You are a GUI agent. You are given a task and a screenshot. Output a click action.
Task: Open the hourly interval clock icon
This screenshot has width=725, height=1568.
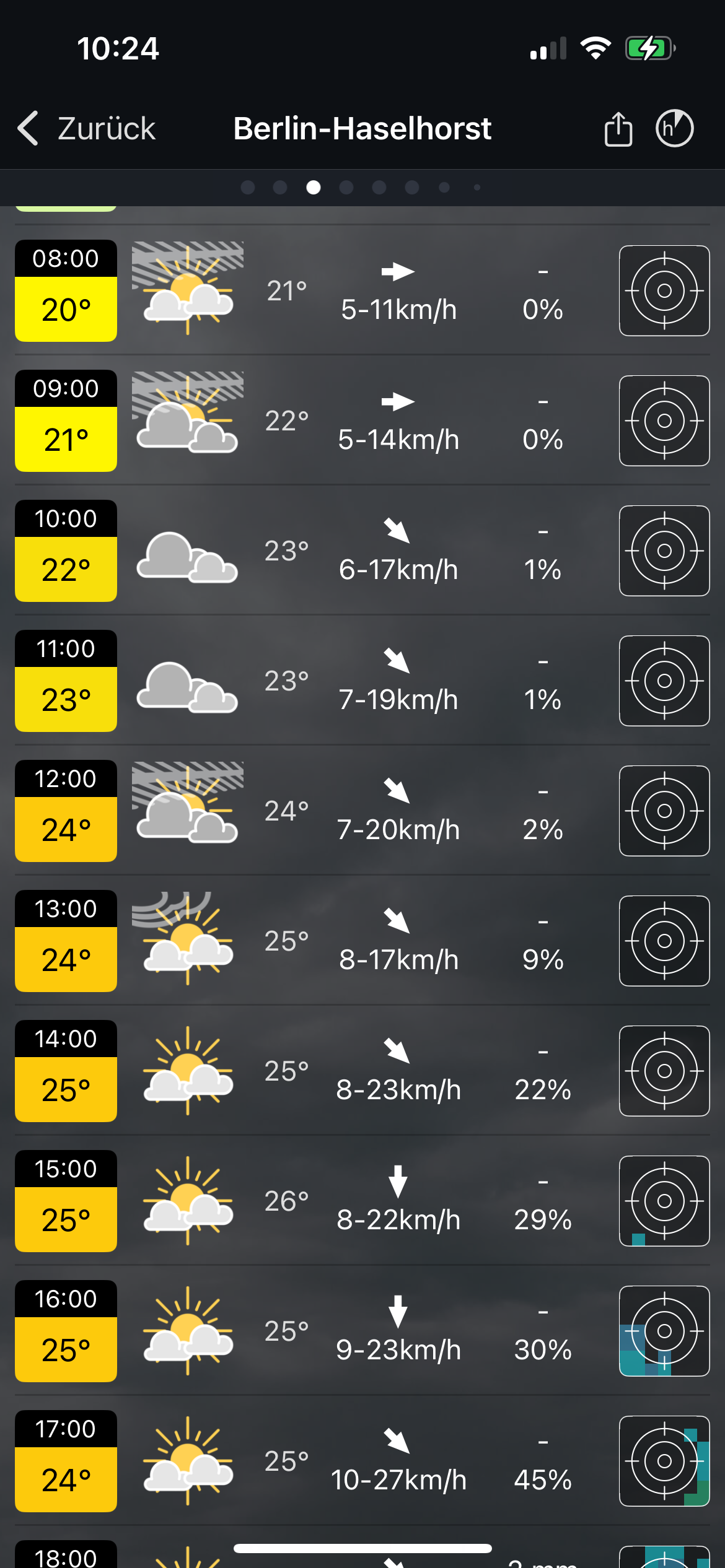[x=675, y=128]
